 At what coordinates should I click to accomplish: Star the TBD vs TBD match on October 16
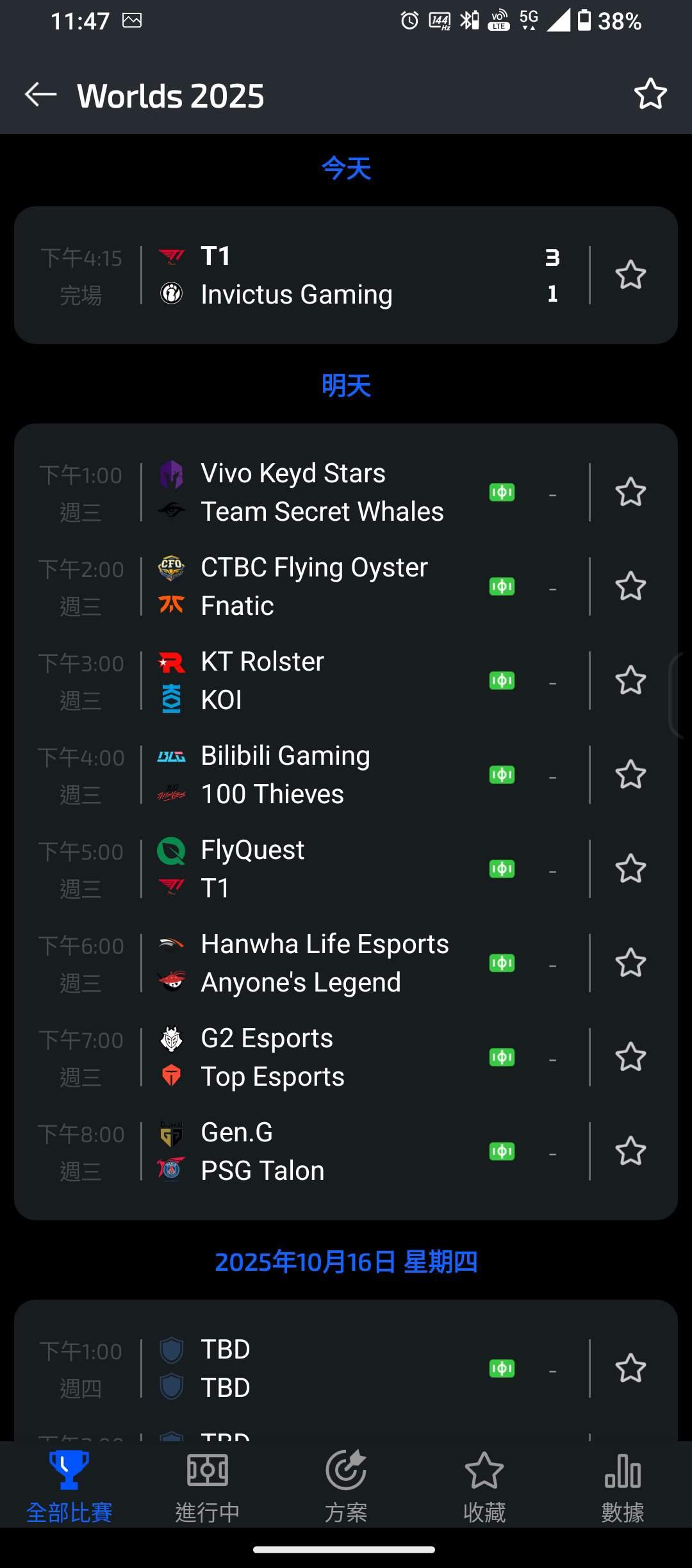[630, 1369]
